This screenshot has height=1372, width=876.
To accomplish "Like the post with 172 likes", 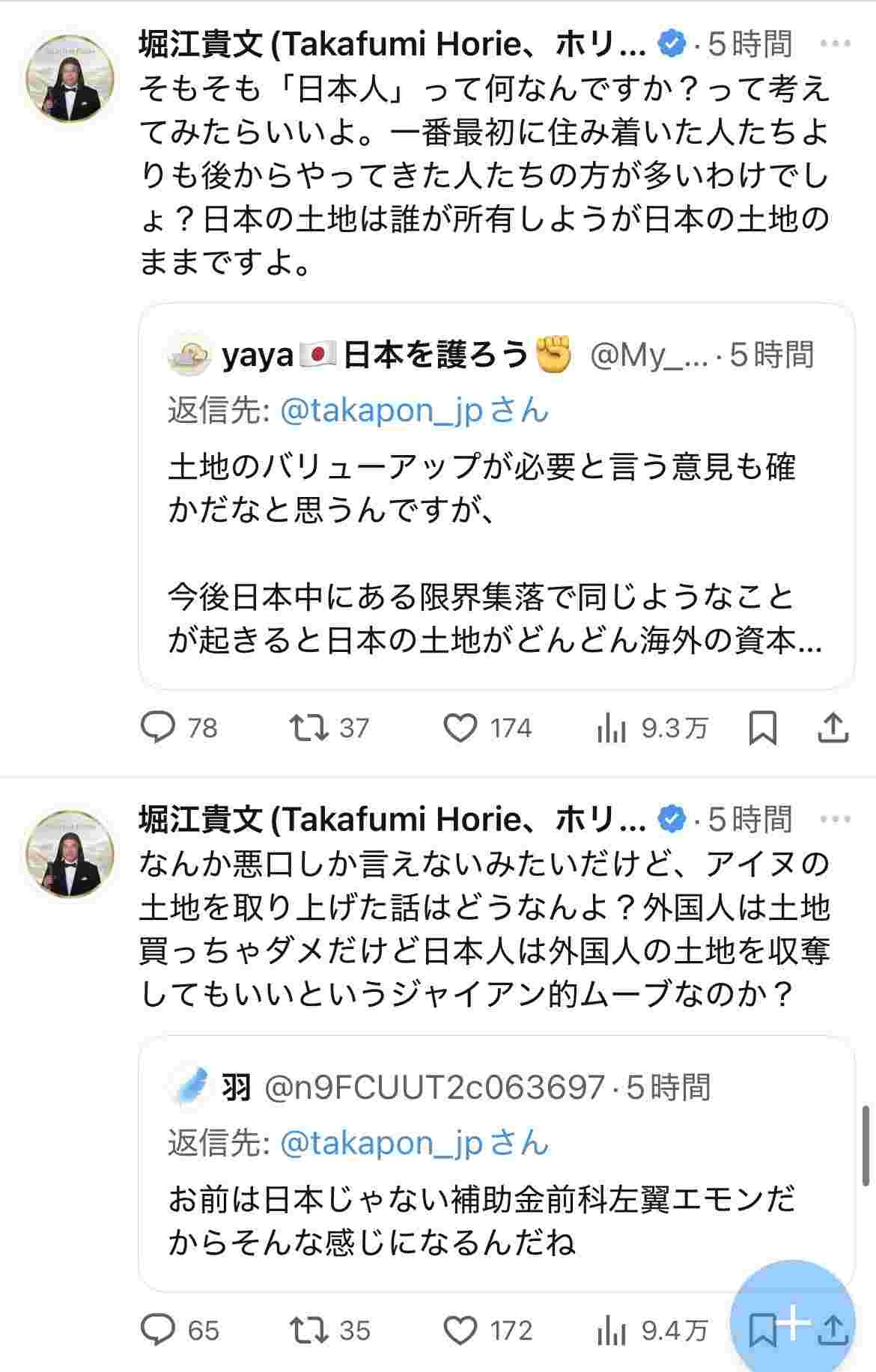I will [460, 1330].
